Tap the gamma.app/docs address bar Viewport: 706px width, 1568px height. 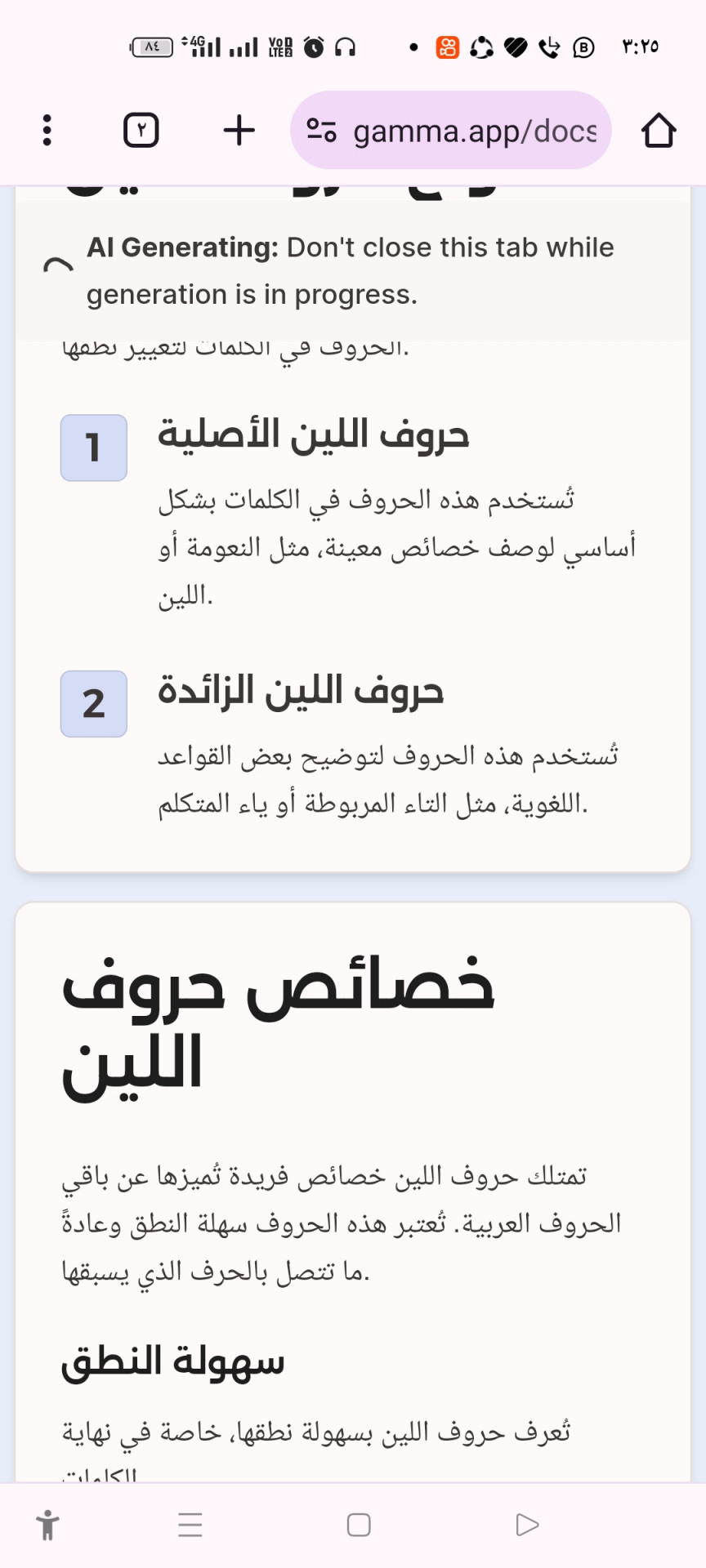(x=474, y=131)
